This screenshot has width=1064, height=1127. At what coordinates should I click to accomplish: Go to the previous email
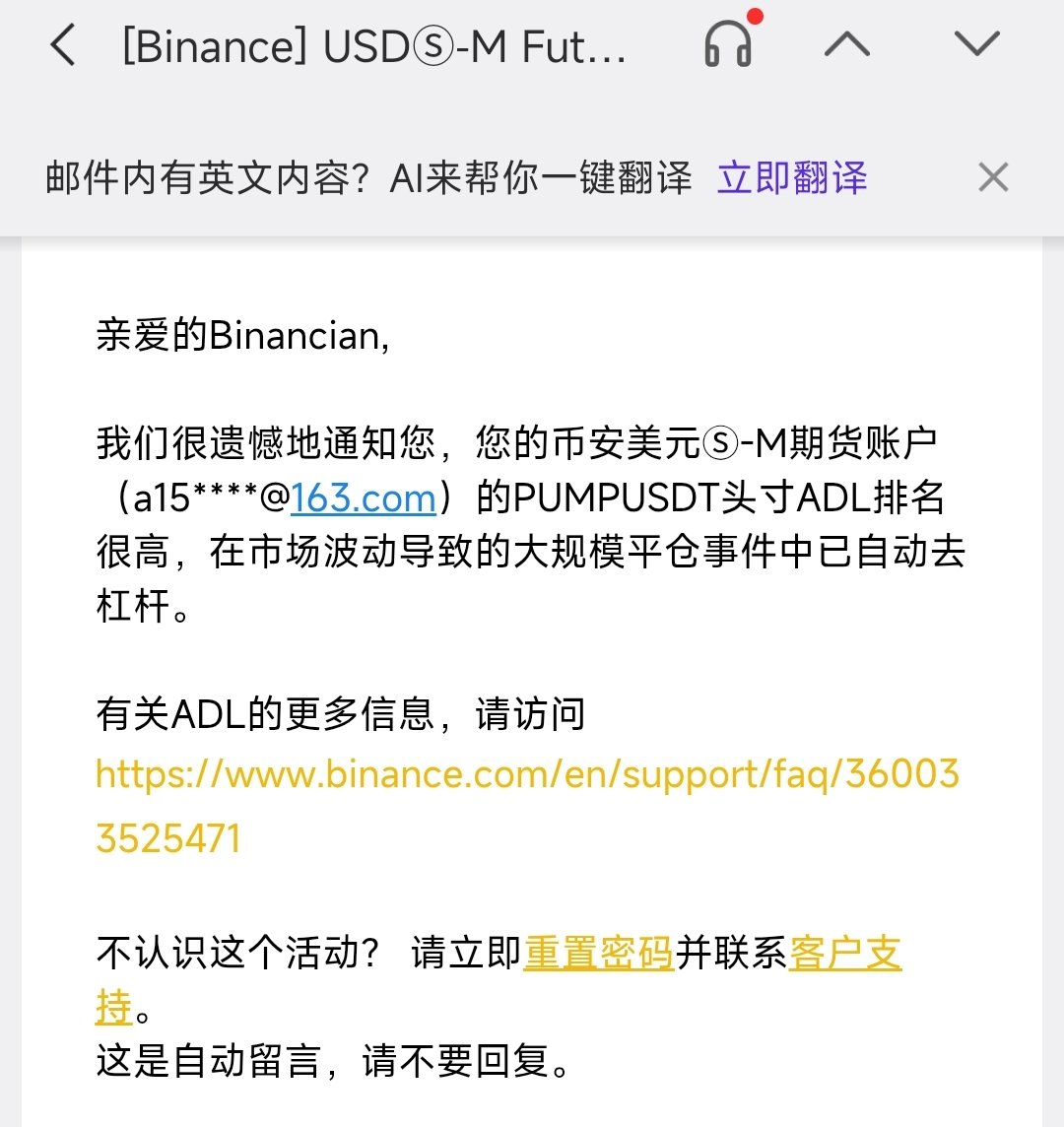tap(847, 45)
